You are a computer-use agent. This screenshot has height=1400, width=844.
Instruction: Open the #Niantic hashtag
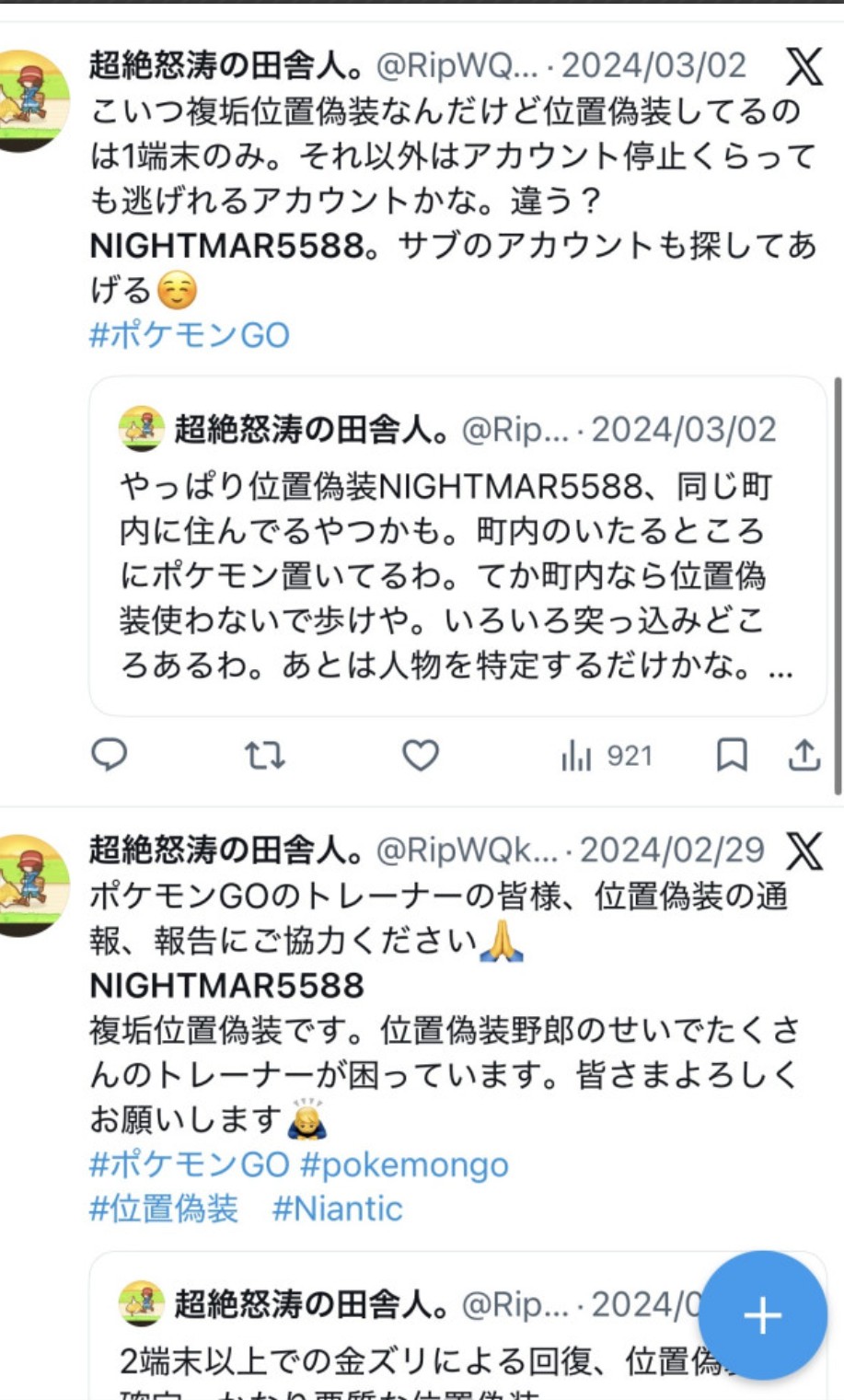[x=338, y=1209]
